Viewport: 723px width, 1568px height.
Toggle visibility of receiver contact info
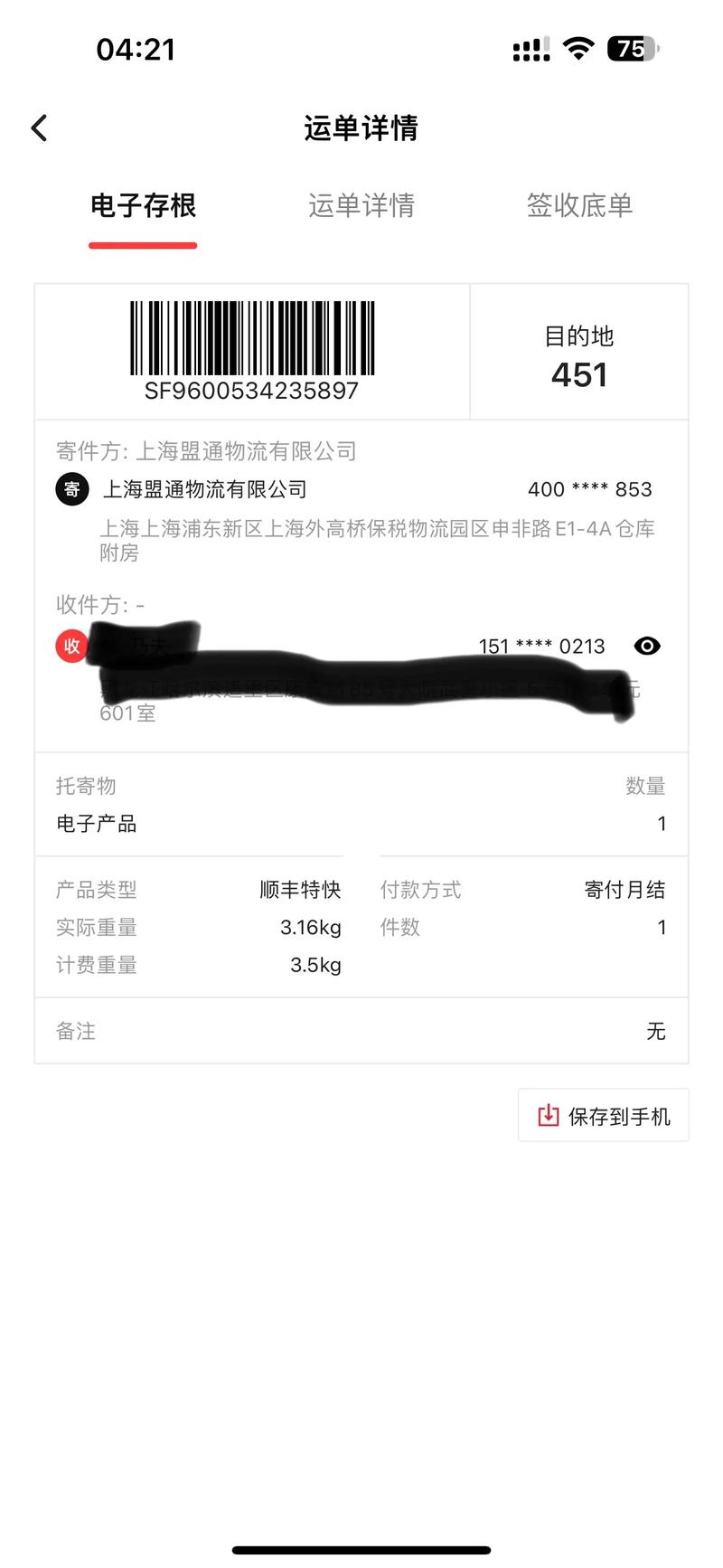(646, 646)
